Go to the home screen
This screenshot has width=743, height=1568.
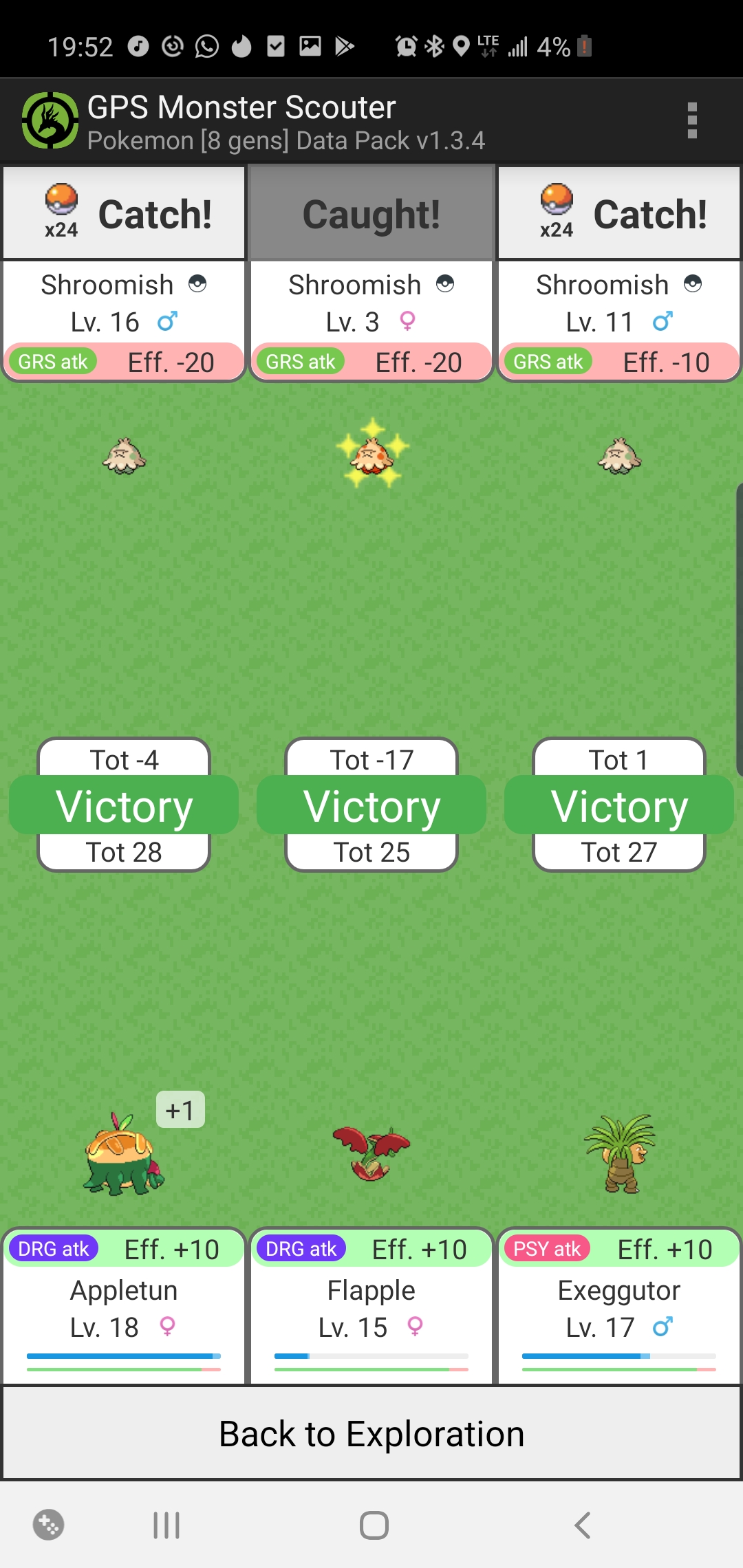[x=374, y=1525]
